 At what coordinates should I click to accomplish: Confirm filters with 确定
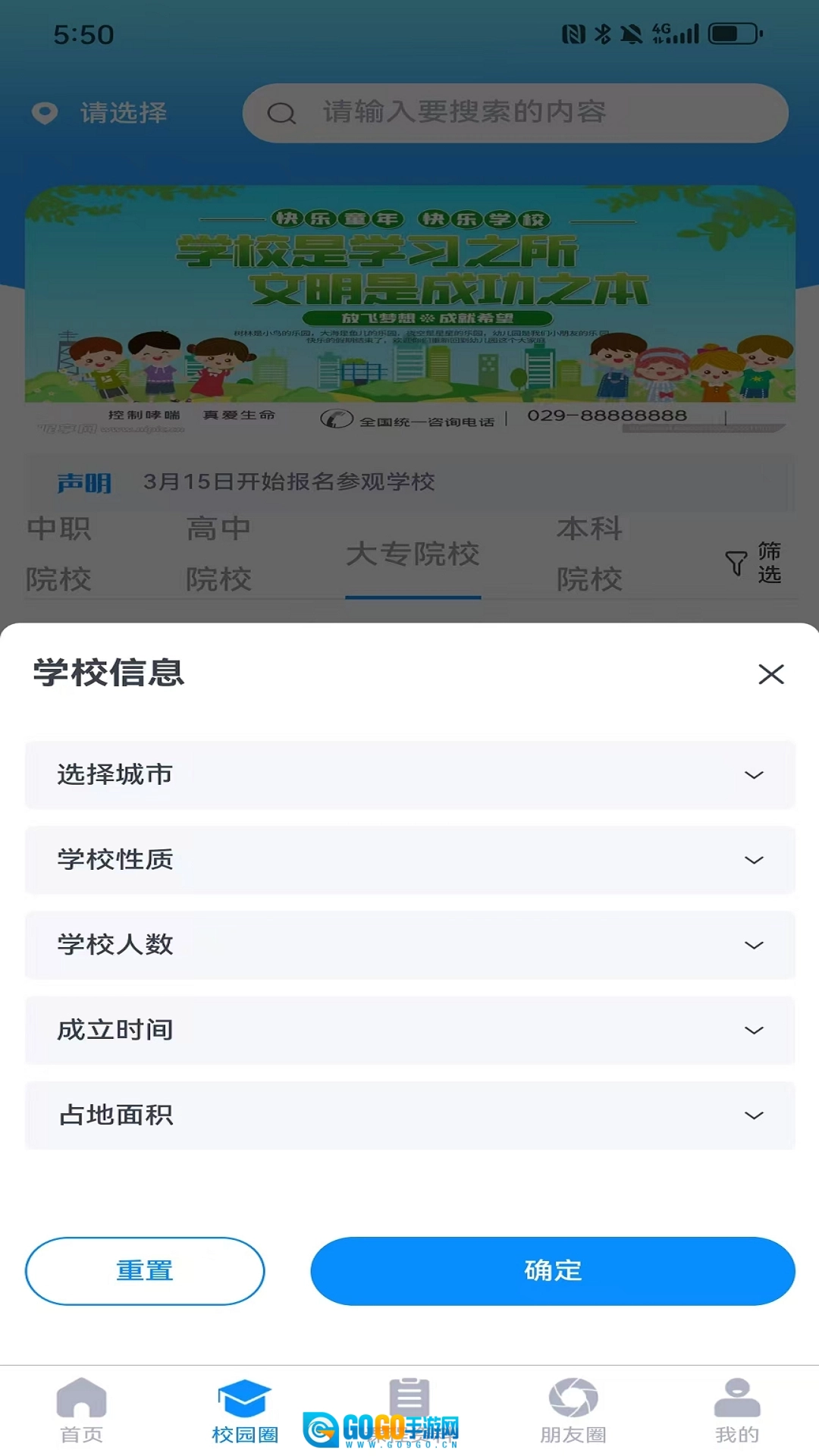click(x=552, y=1270)
